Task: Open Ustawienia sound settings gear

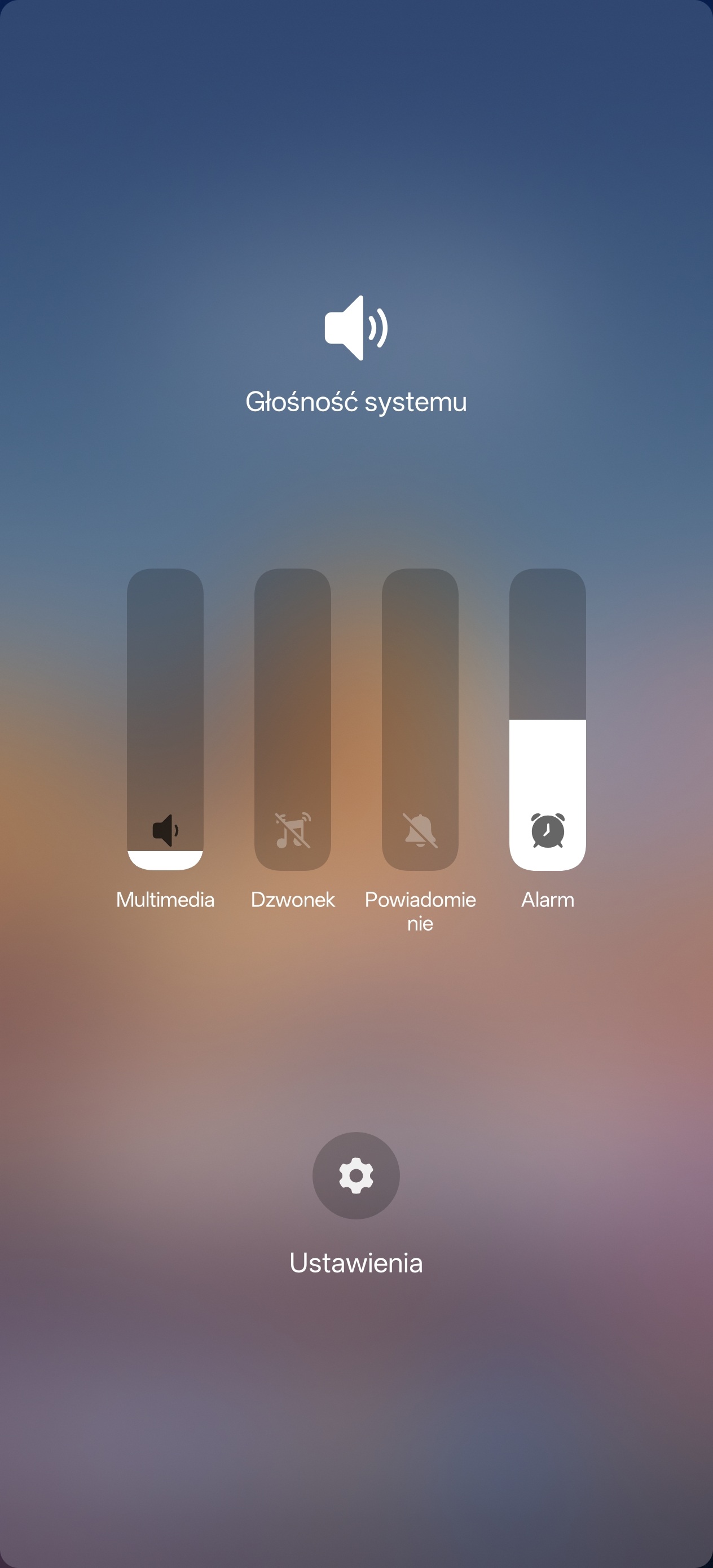Action: pyautogui.click(x=356, y=1175)
